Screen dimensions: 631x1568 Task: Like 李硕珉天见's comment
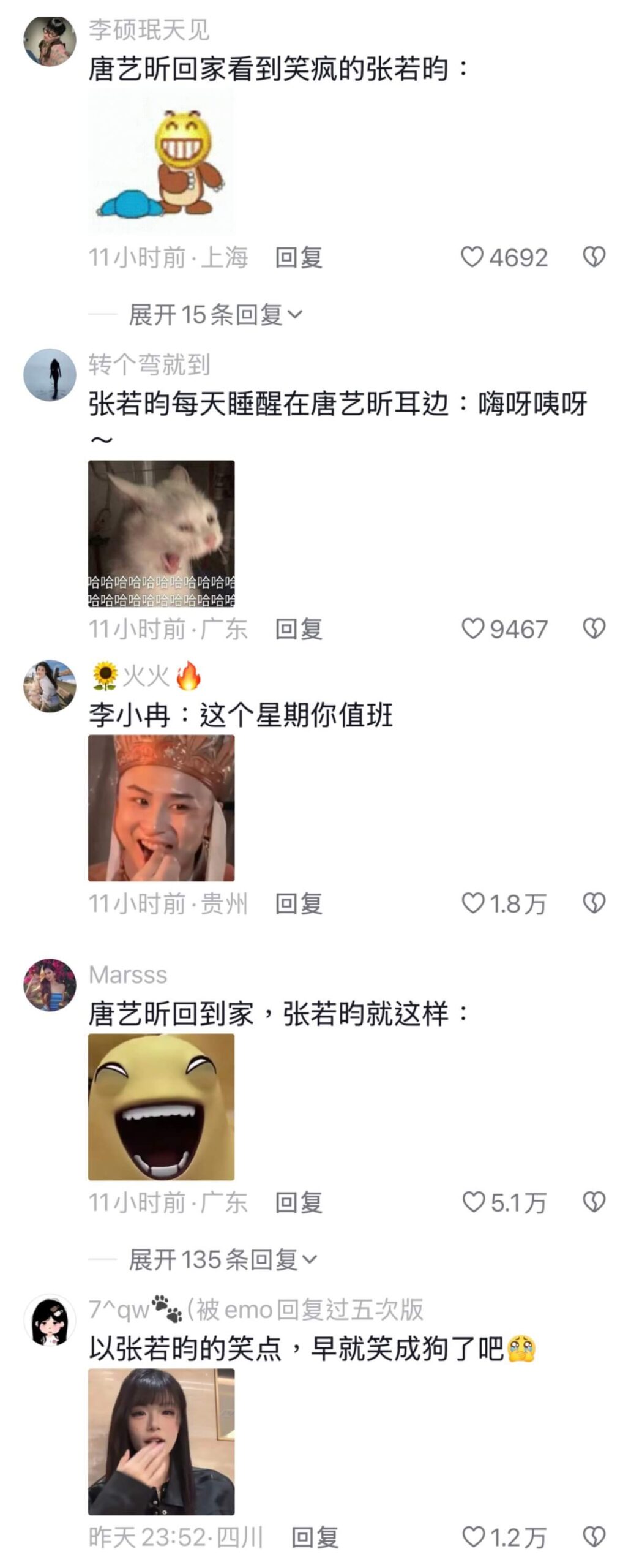click(x=472, y=257)
